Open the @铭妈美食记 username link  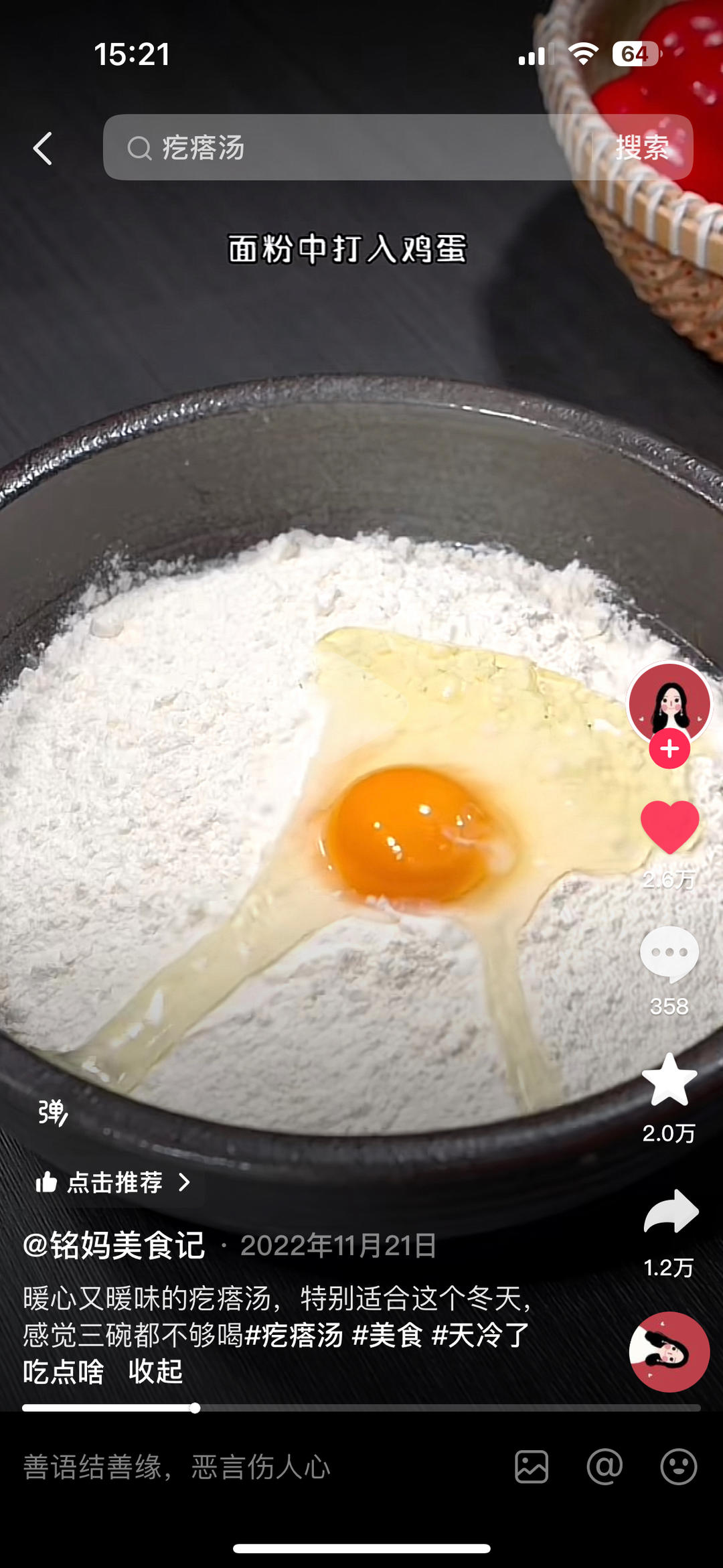114,1246
